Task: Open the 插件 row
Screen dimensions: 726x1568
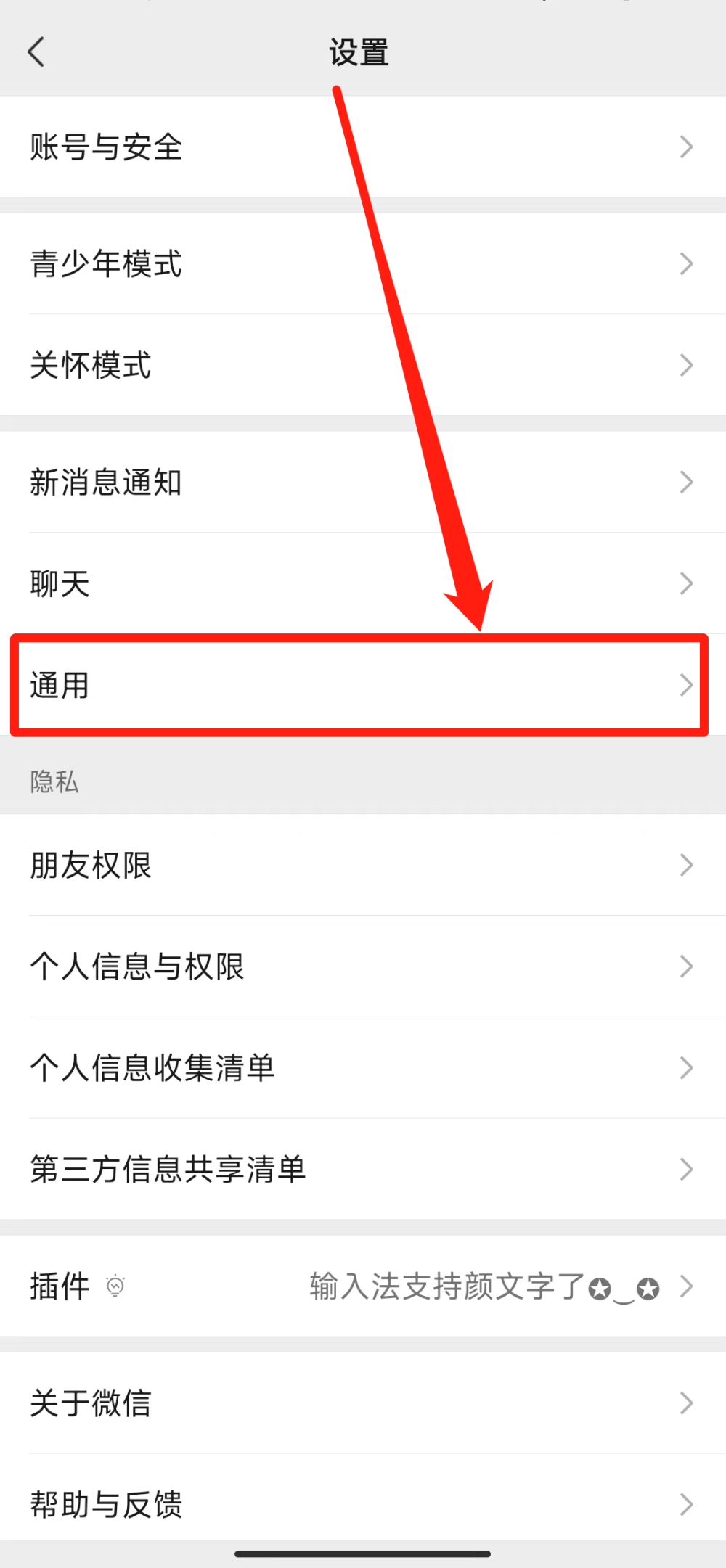Action: pos(363,1286)
